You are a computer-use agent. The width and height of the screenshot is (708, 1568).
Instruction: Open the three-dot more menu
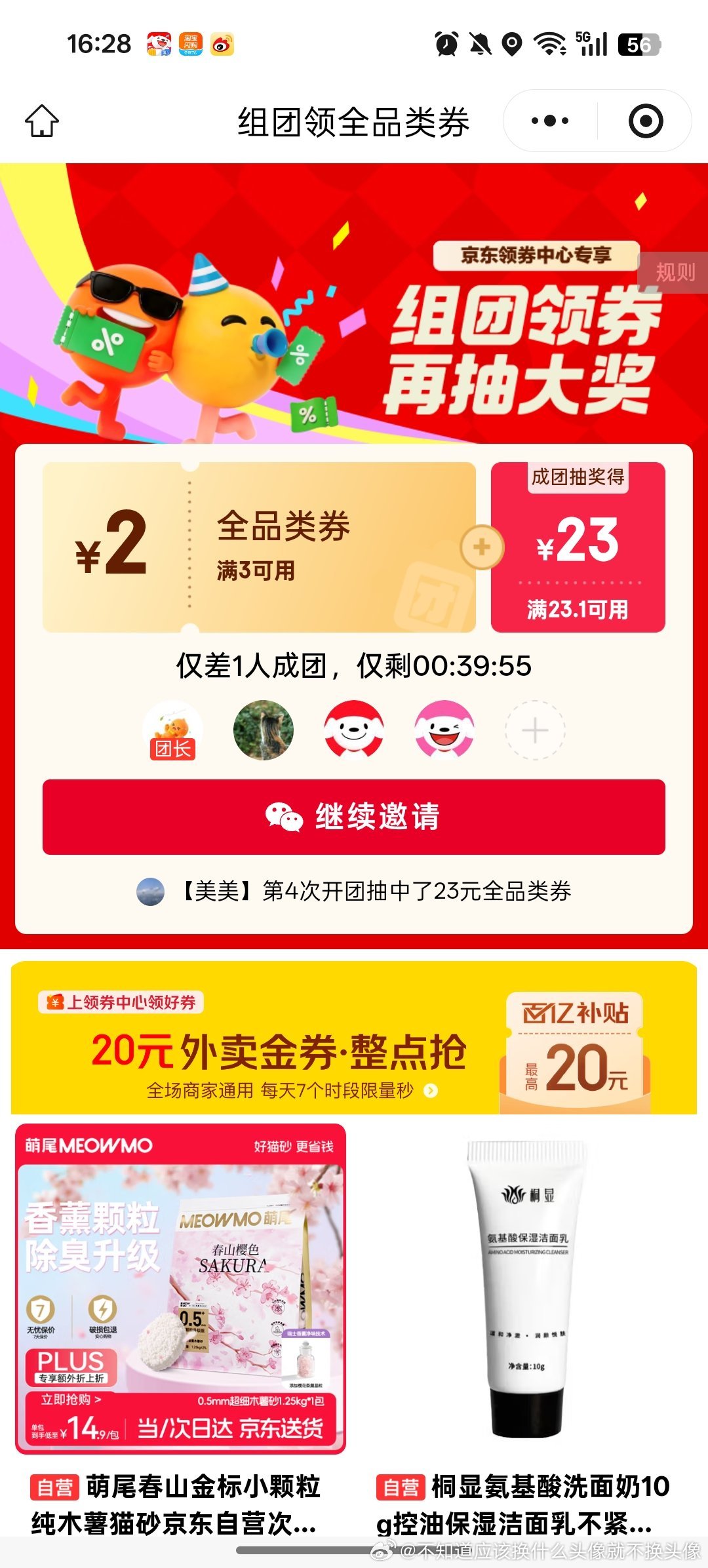(550, 121)
